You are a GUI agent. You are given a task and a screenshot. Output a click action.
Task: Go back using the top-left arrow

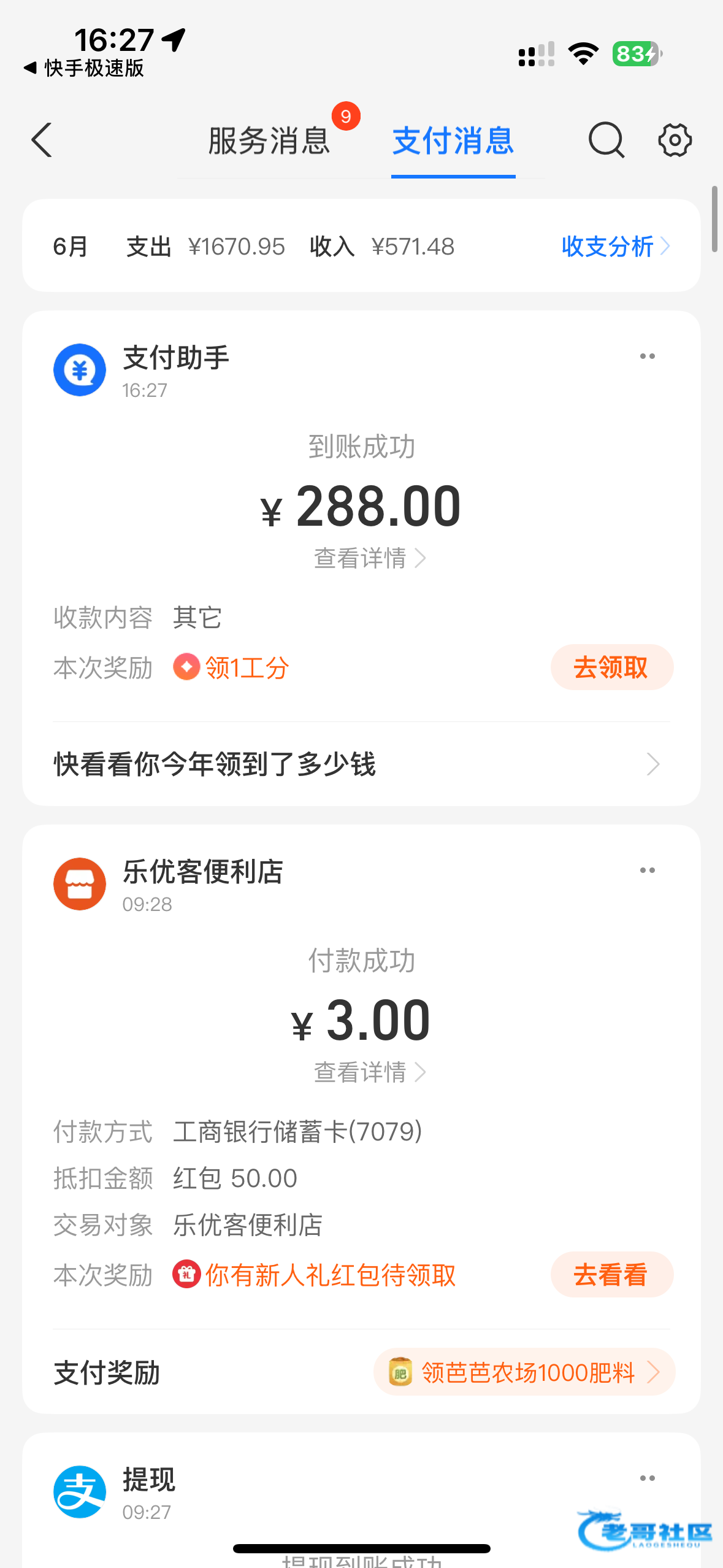tap(42, 140)
